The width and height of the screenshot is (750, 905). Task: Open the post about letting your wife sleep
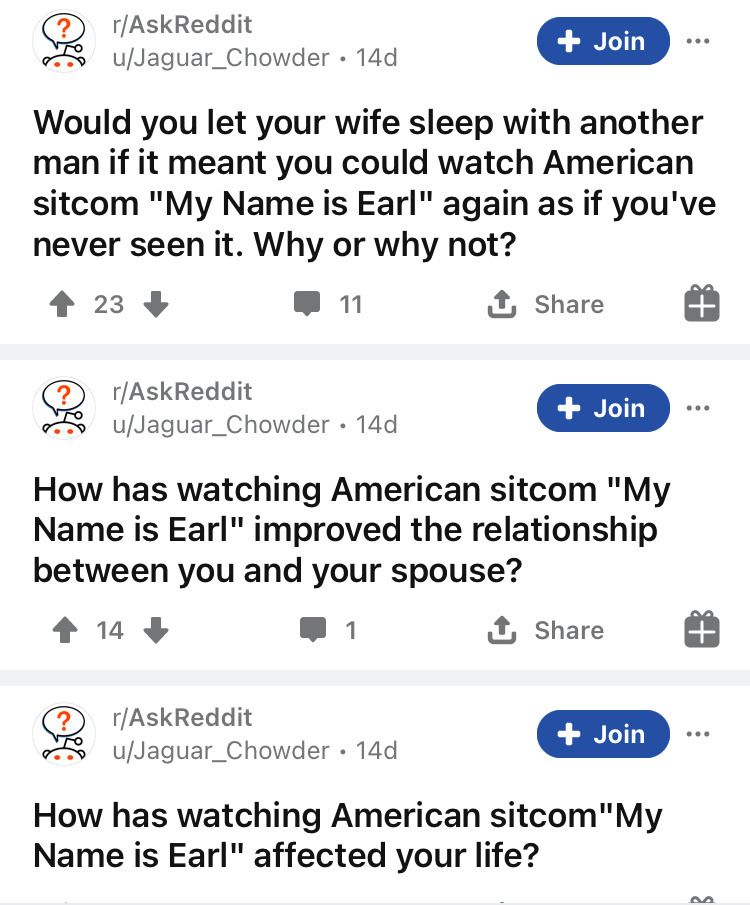[367, 183]
